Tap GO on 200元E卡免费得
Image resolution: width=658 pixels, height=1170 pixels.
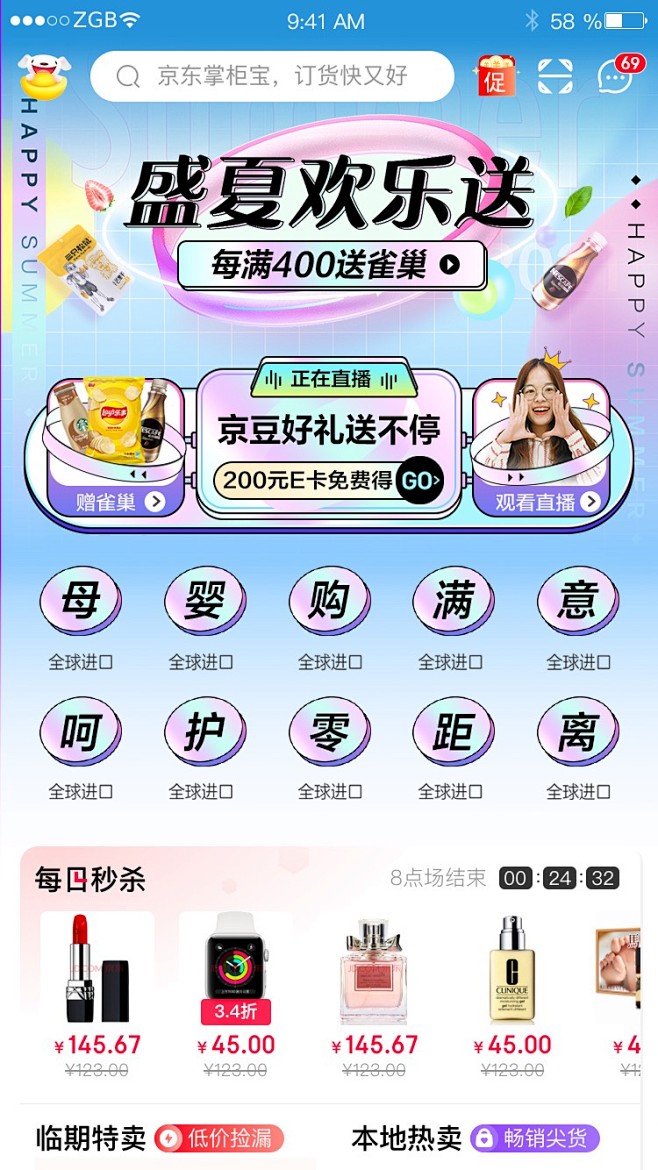pyautogui.click(x=419, y=481)
